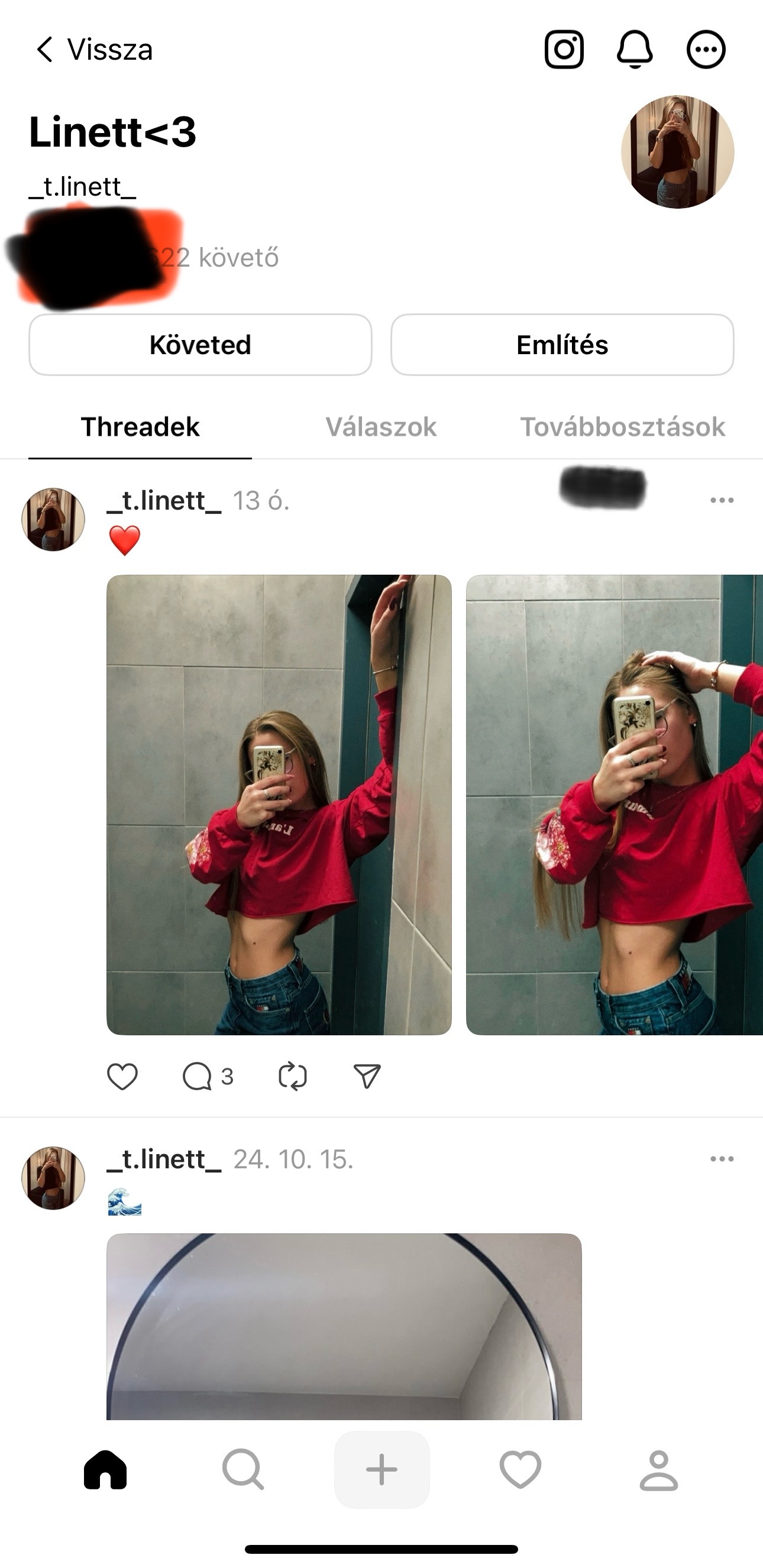Mention this user with Említés

562,345
